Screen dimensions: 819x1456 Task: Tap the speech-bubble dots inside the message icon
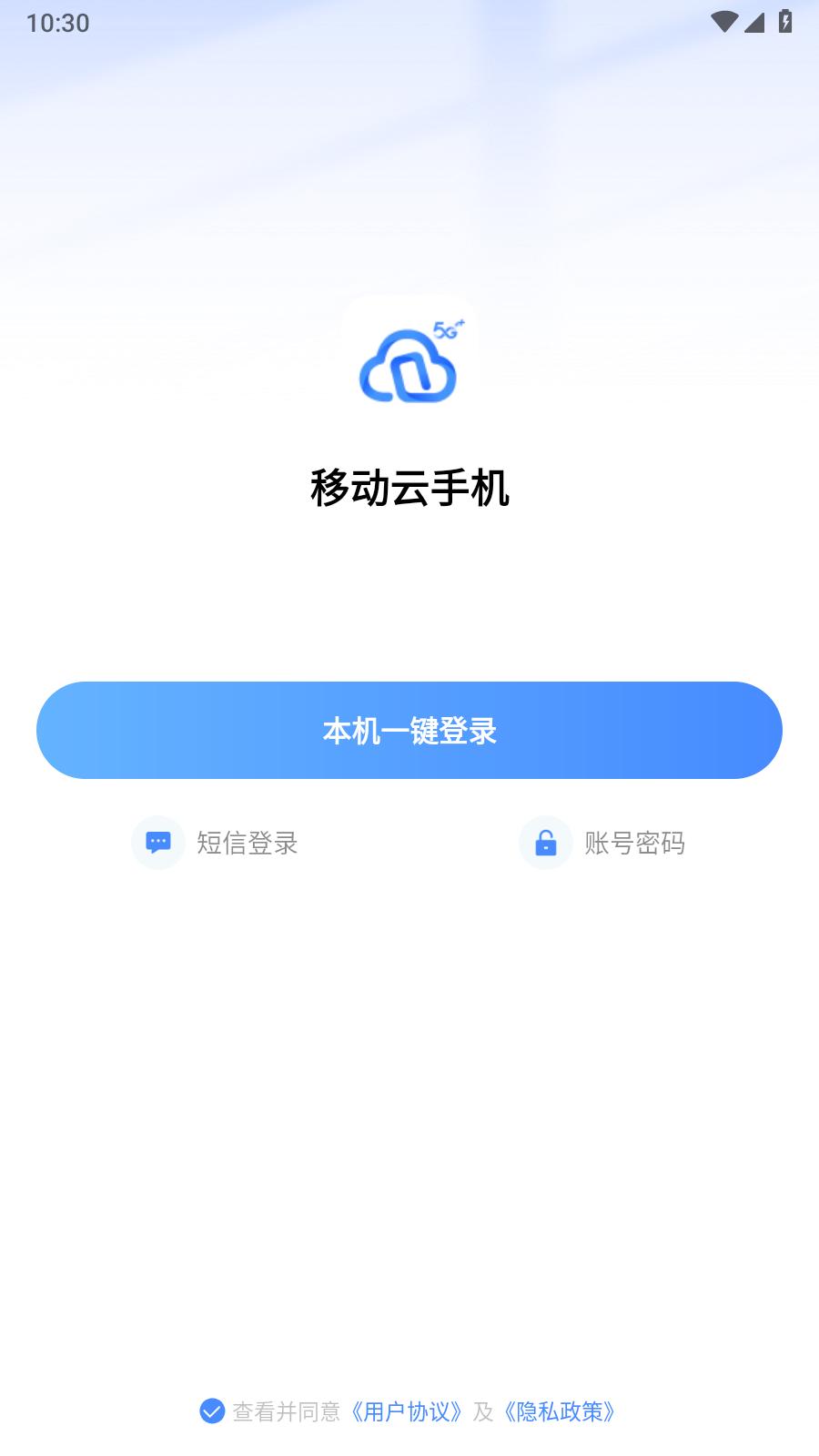tap(159, 839)
